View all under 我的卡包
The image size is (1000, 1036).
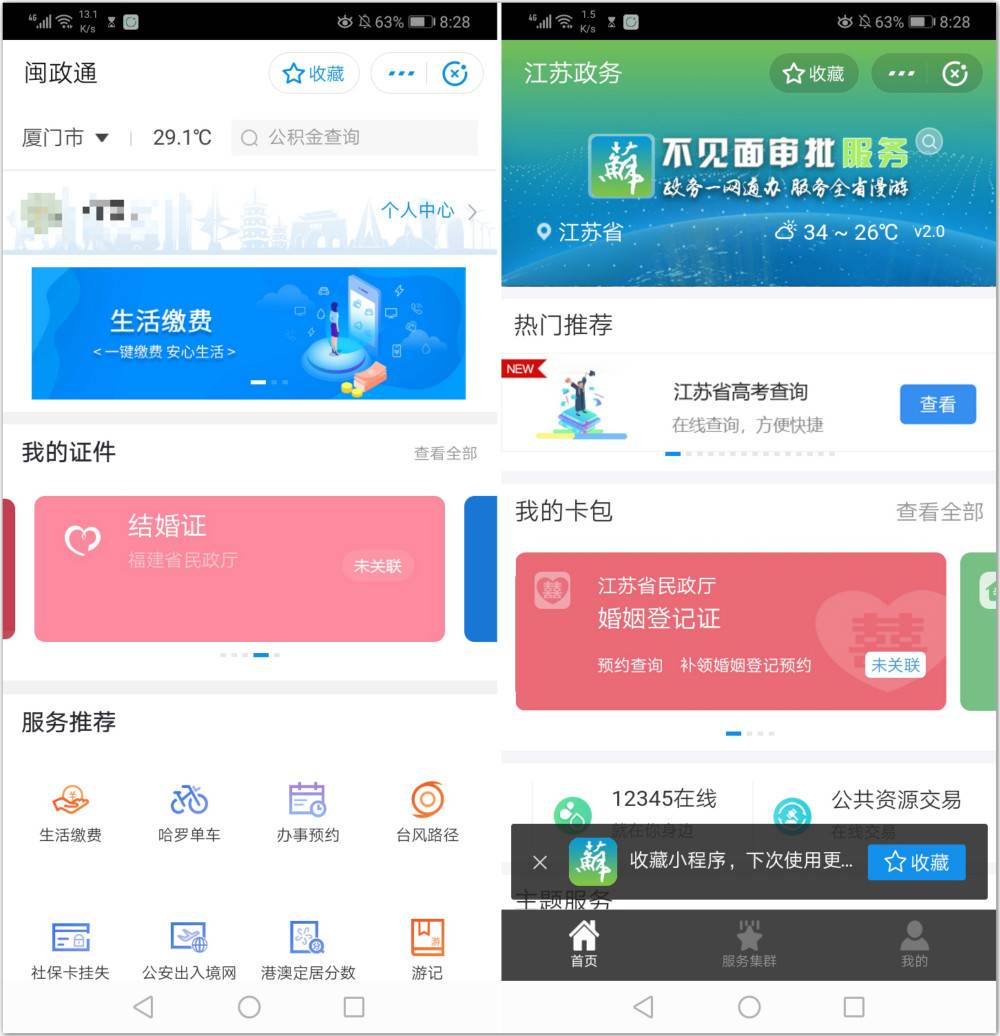point(939,512)
